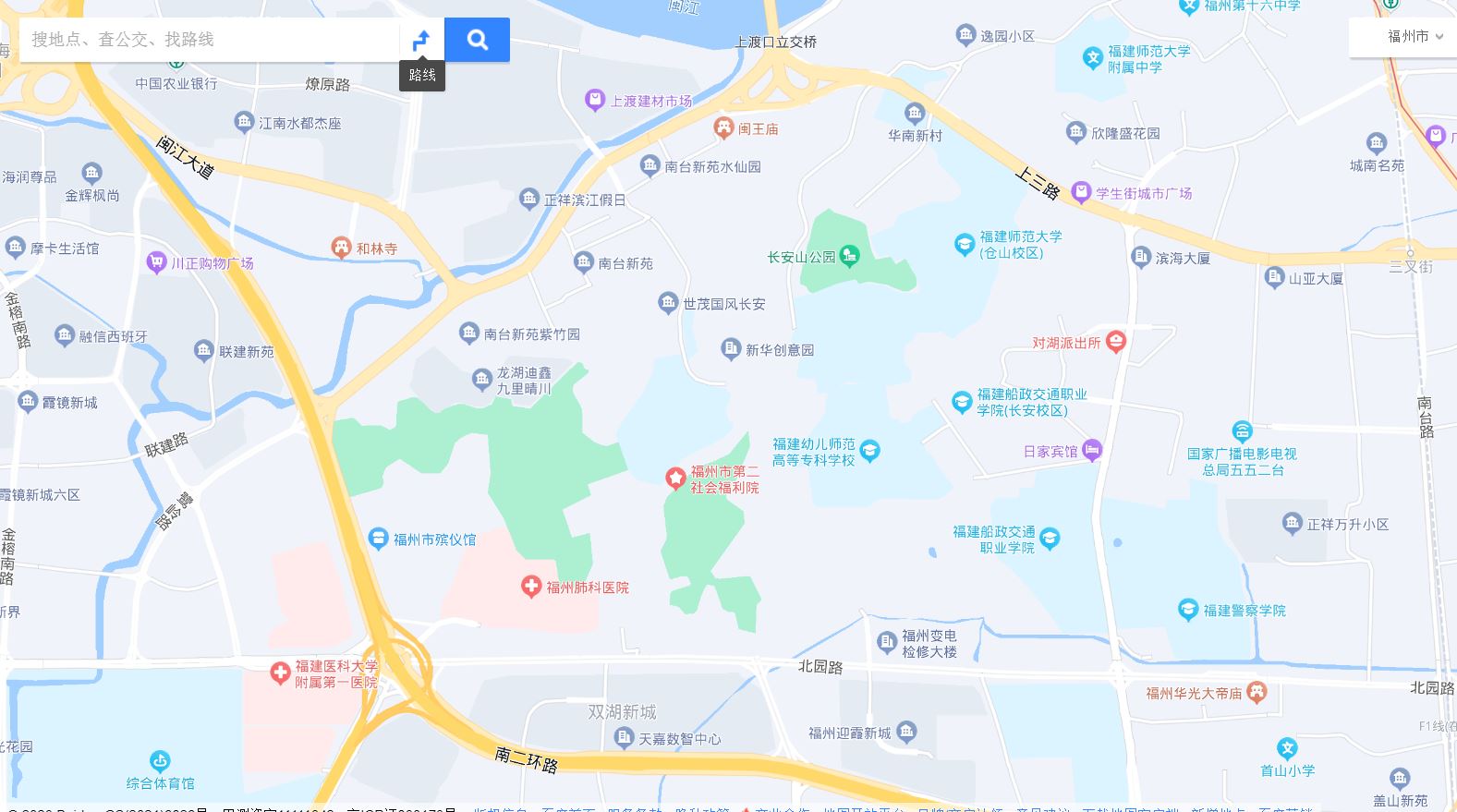Tap the search box for places and routes
1457x812 pixels.
(210, 40)
